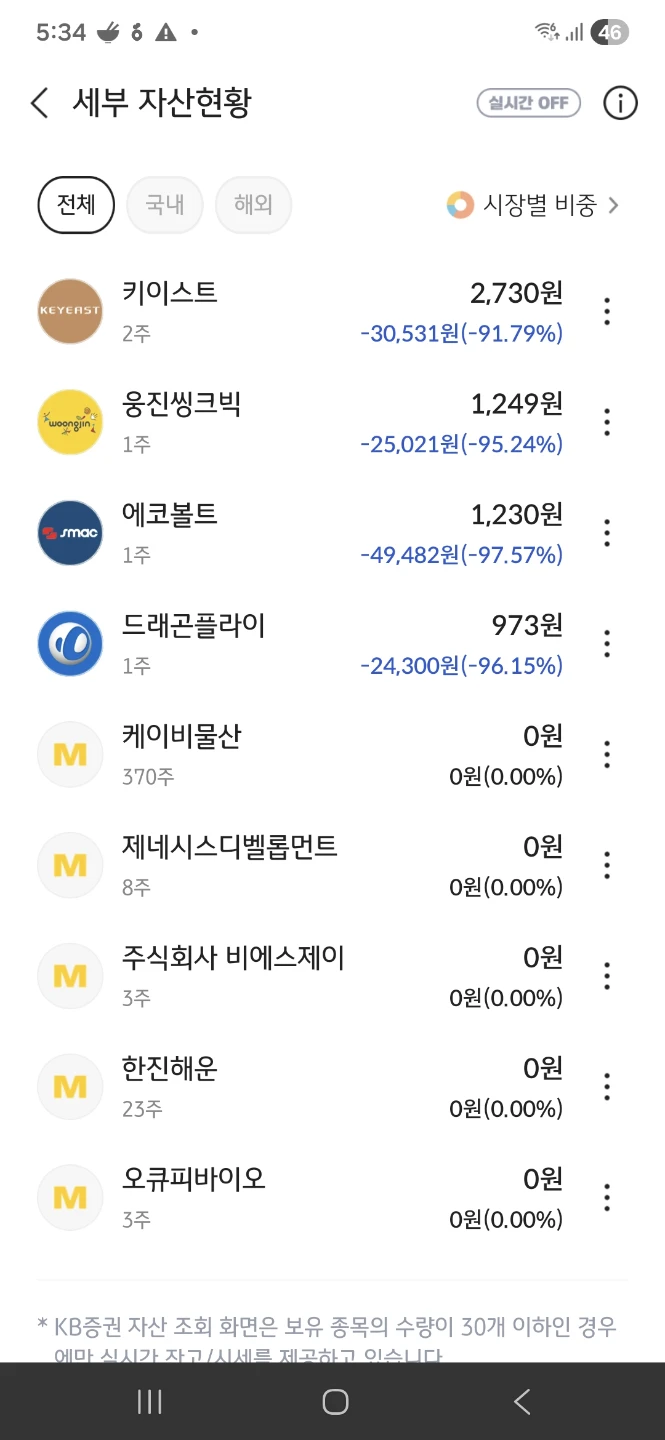Open the system recent apps button

pos(149,1402)
